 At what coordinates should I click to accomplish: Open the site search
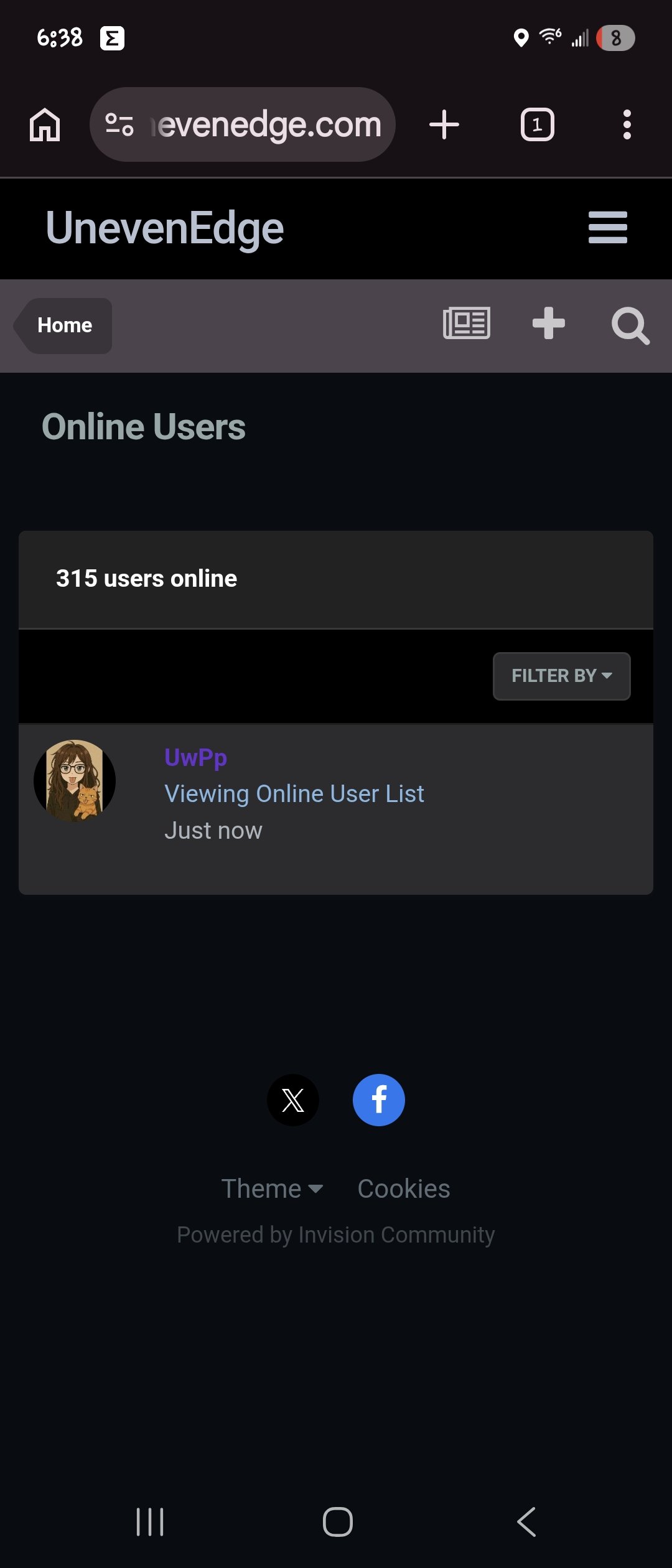(x=630, y=325)
